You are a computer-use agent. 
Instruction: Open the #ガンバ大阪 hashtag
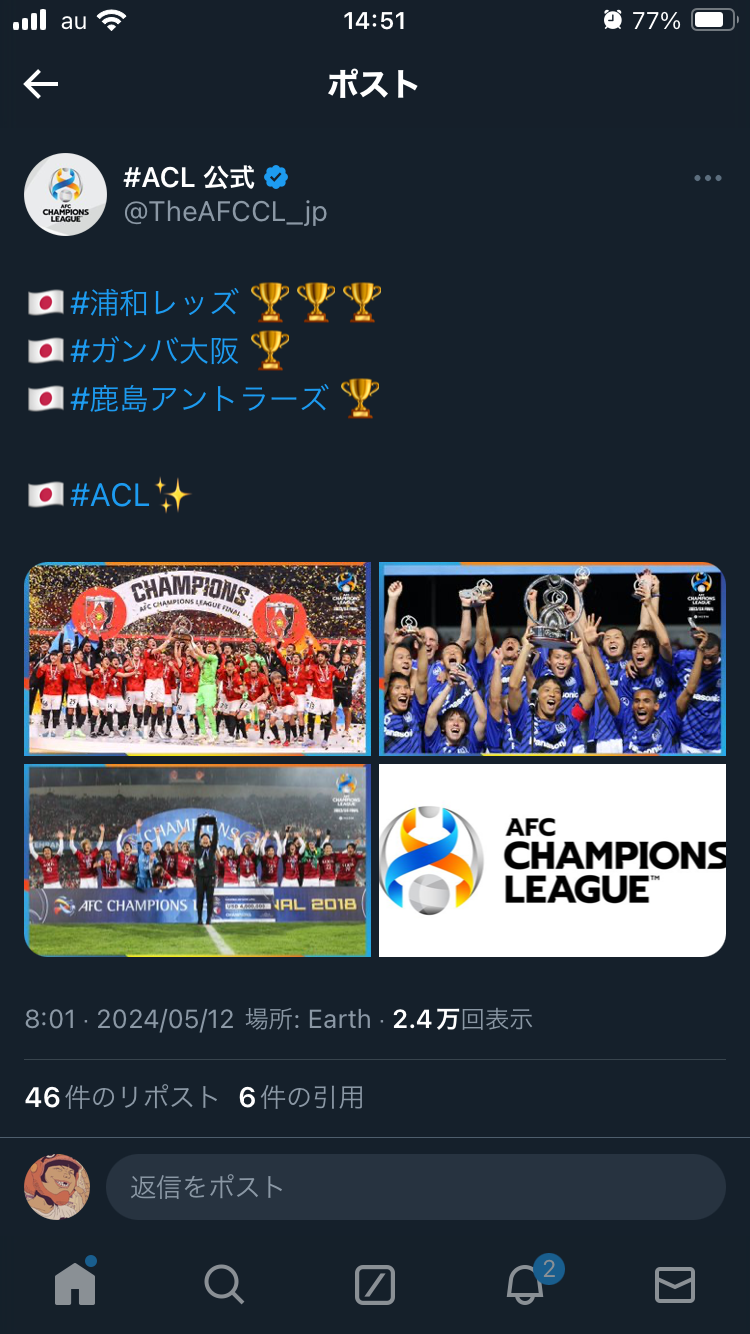pyautogui.click(x=154, y=350)
